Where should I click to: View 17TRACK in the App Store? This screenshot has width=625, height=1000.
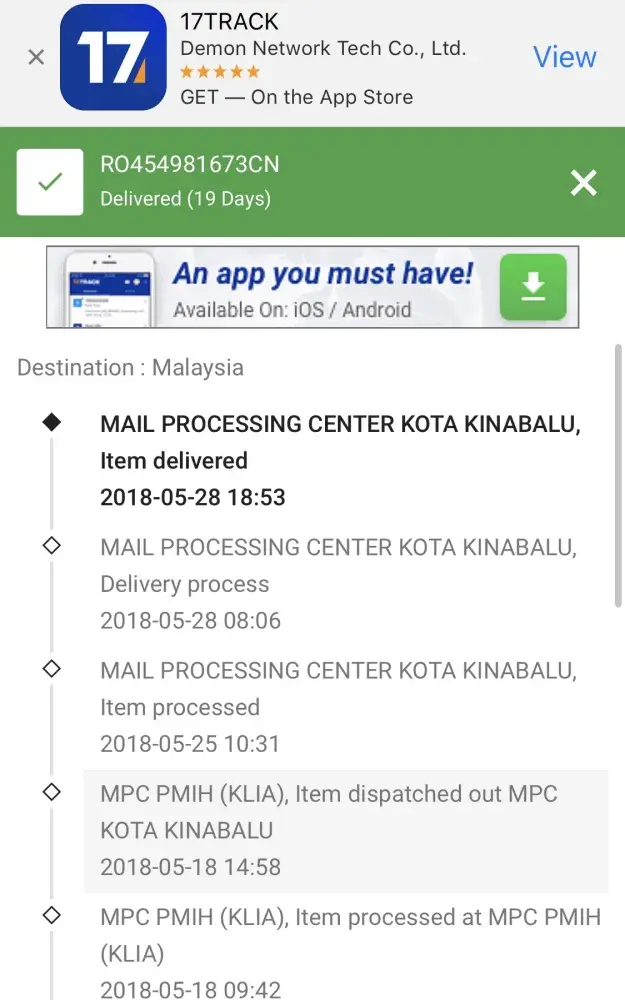[564, 57]
